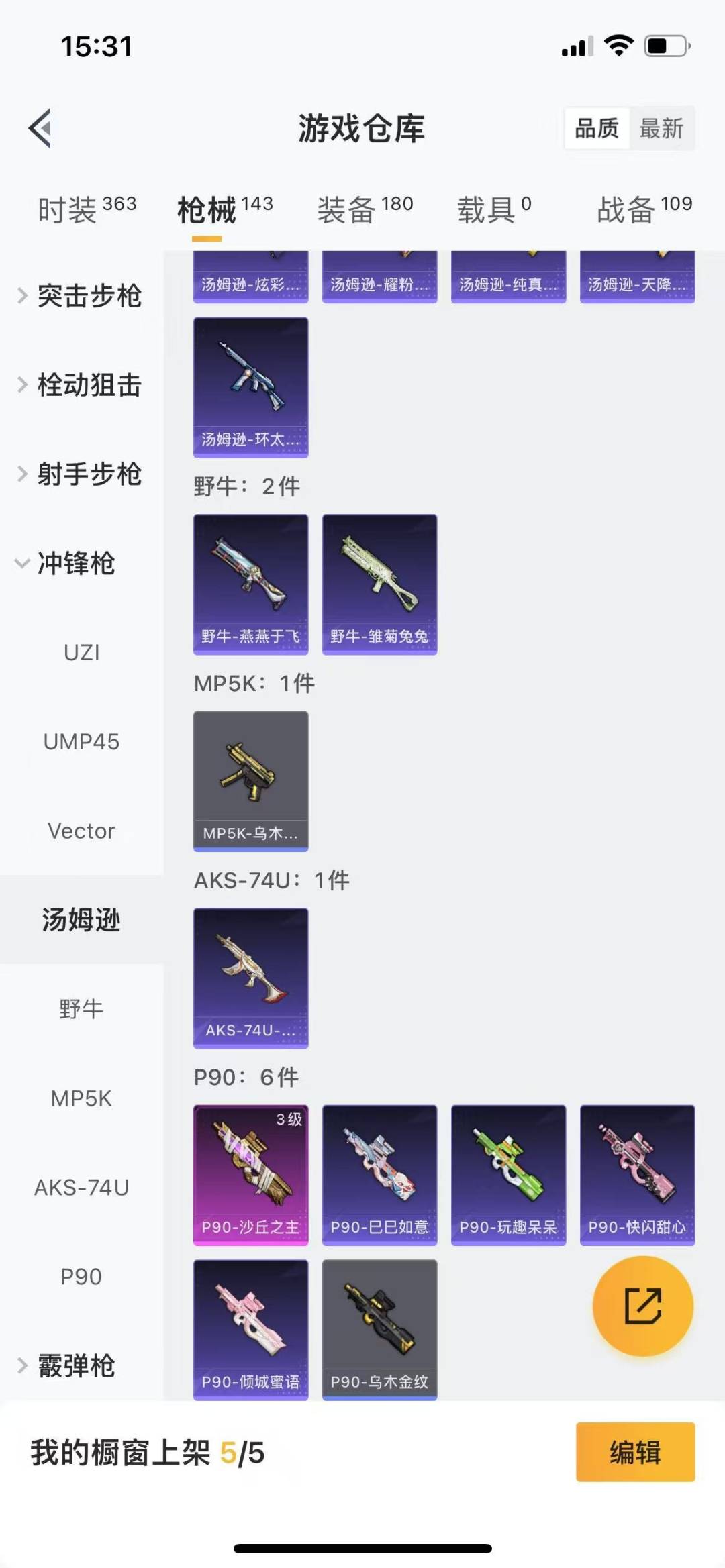Viewport: 725px width, 1568px height.
Task: Switch to the 装备 tab
Action: 365,209
